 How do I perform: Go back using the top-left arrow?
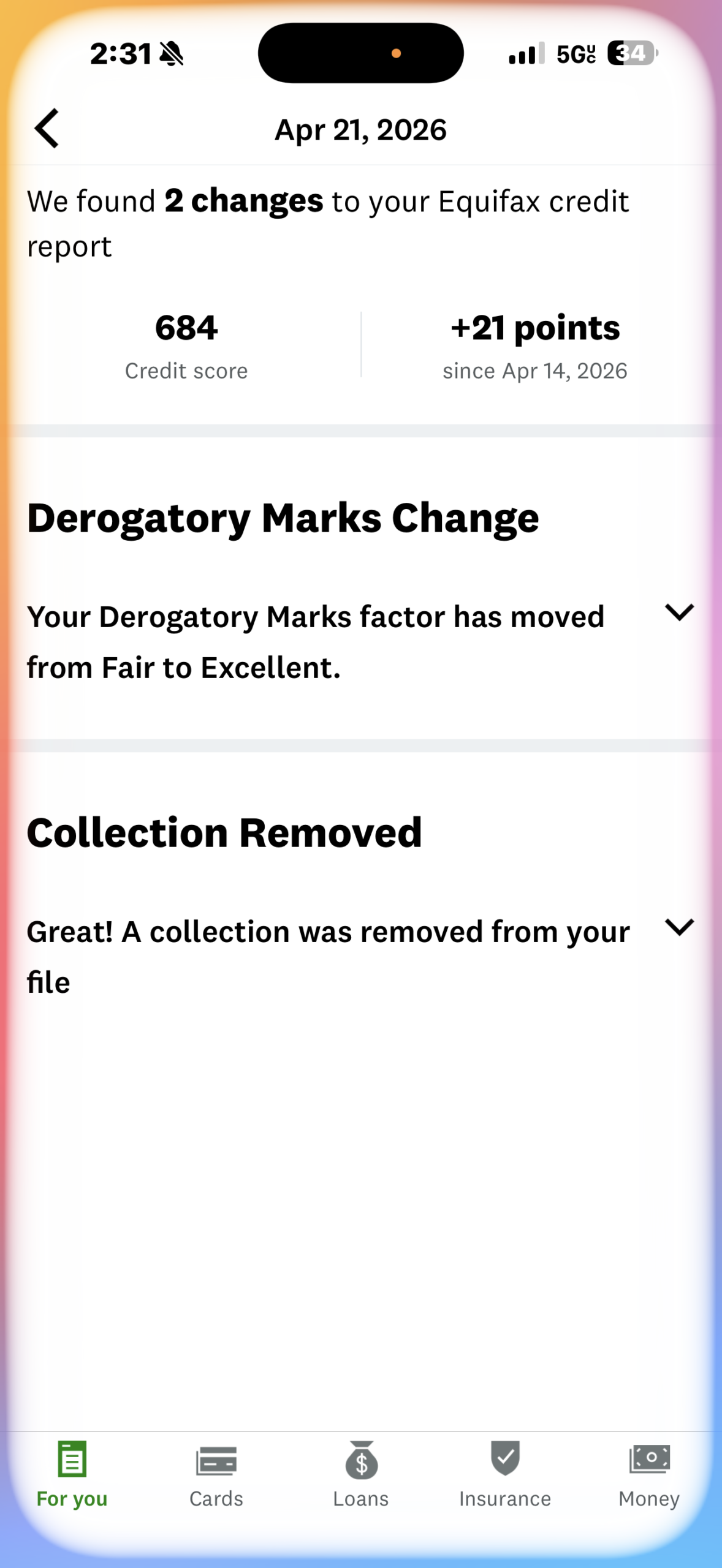tap(47, 129)
